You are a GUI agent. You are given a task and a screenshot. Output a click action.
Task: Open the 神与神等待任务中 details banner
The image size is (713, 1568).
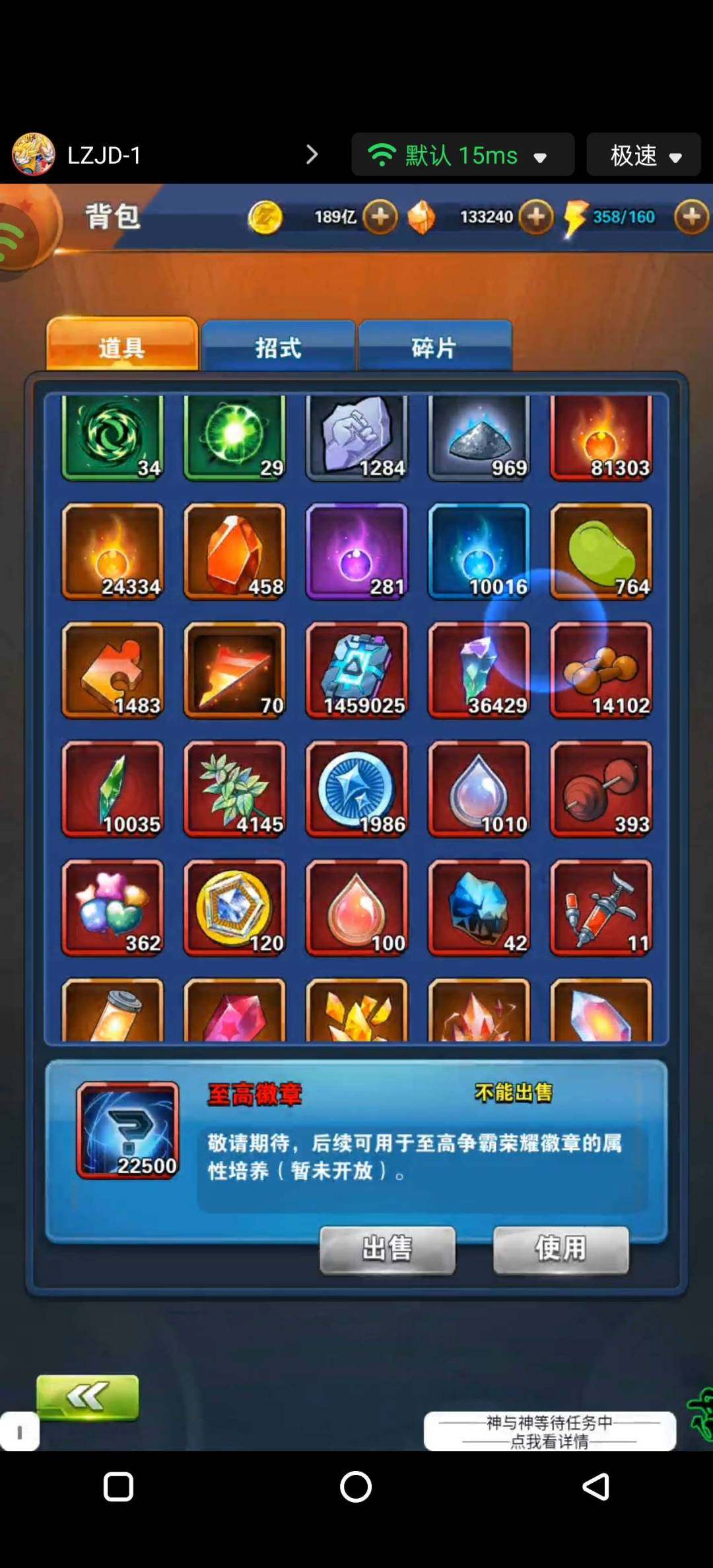(549, 1431)
